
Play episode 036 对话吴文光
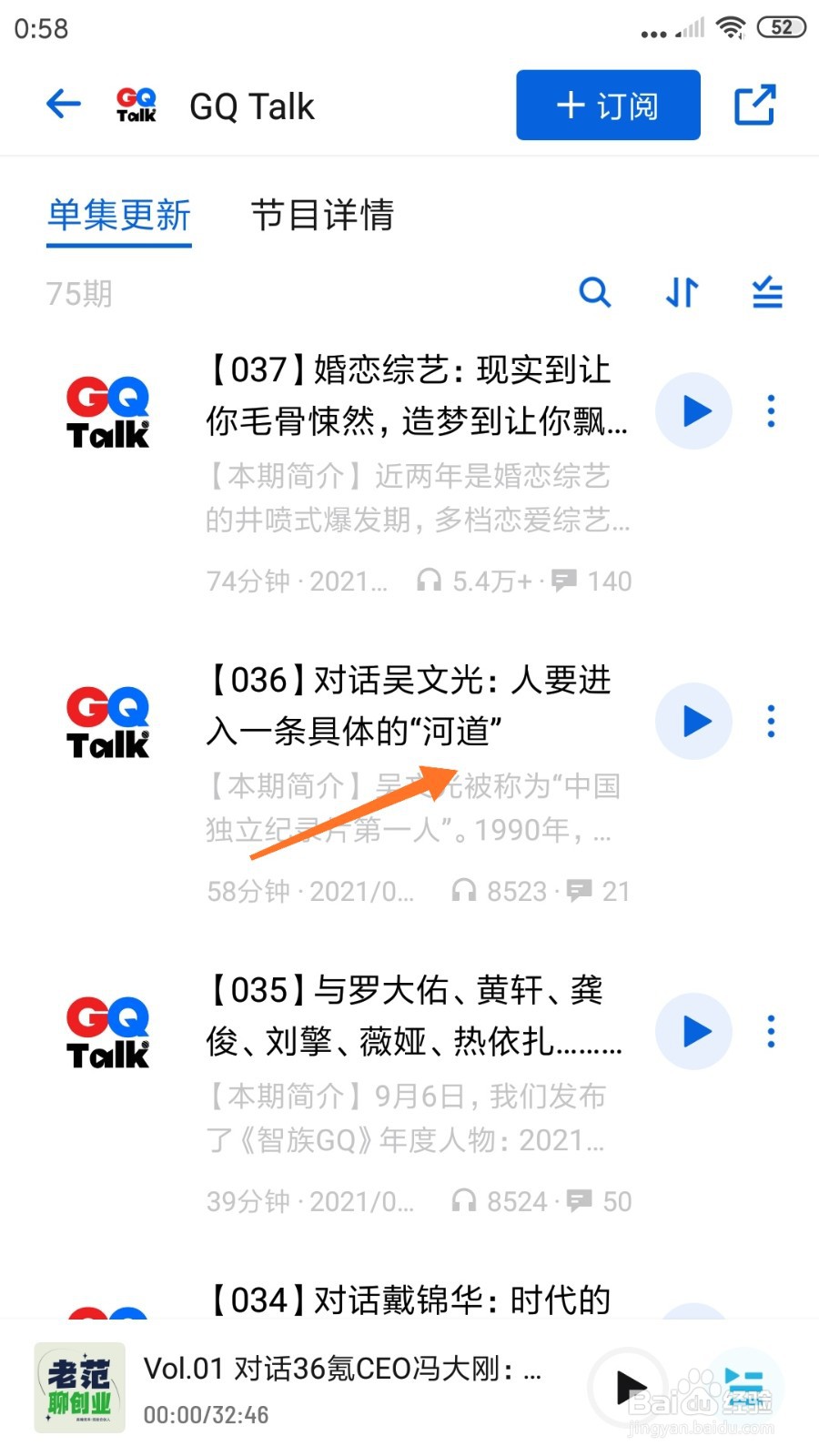click(x=694, y=722)
